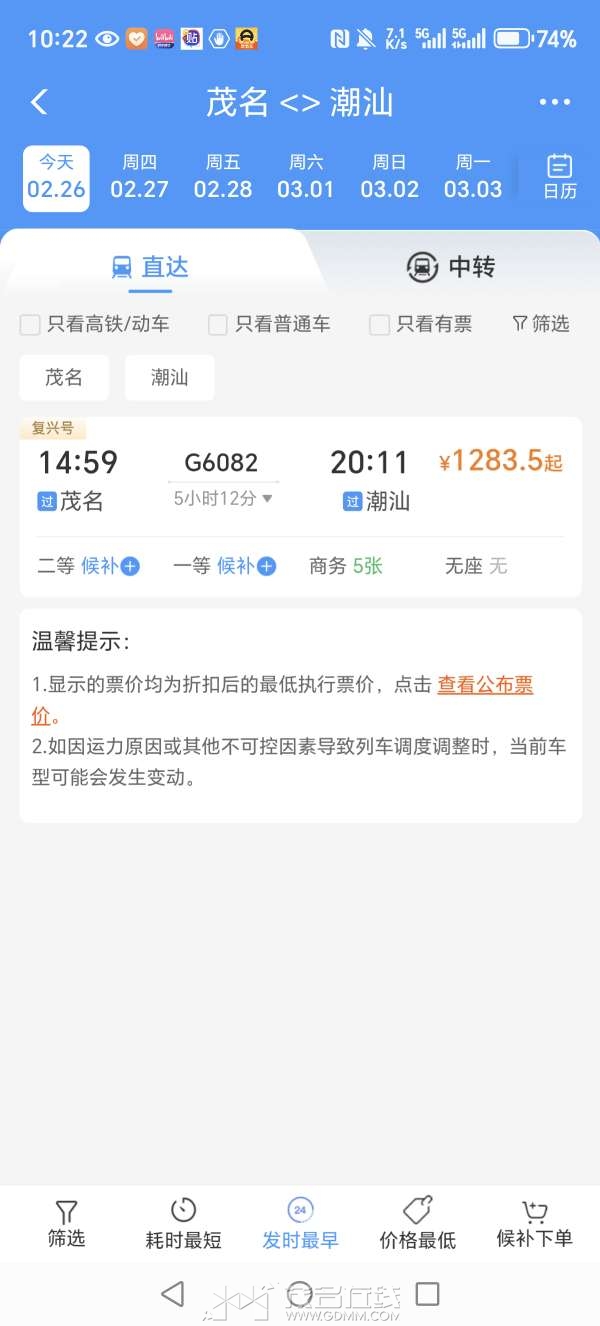Viewport: 600px width, 1326px height.
Task: Expand the 5小时12分 stop details
Action: (223, 498)
